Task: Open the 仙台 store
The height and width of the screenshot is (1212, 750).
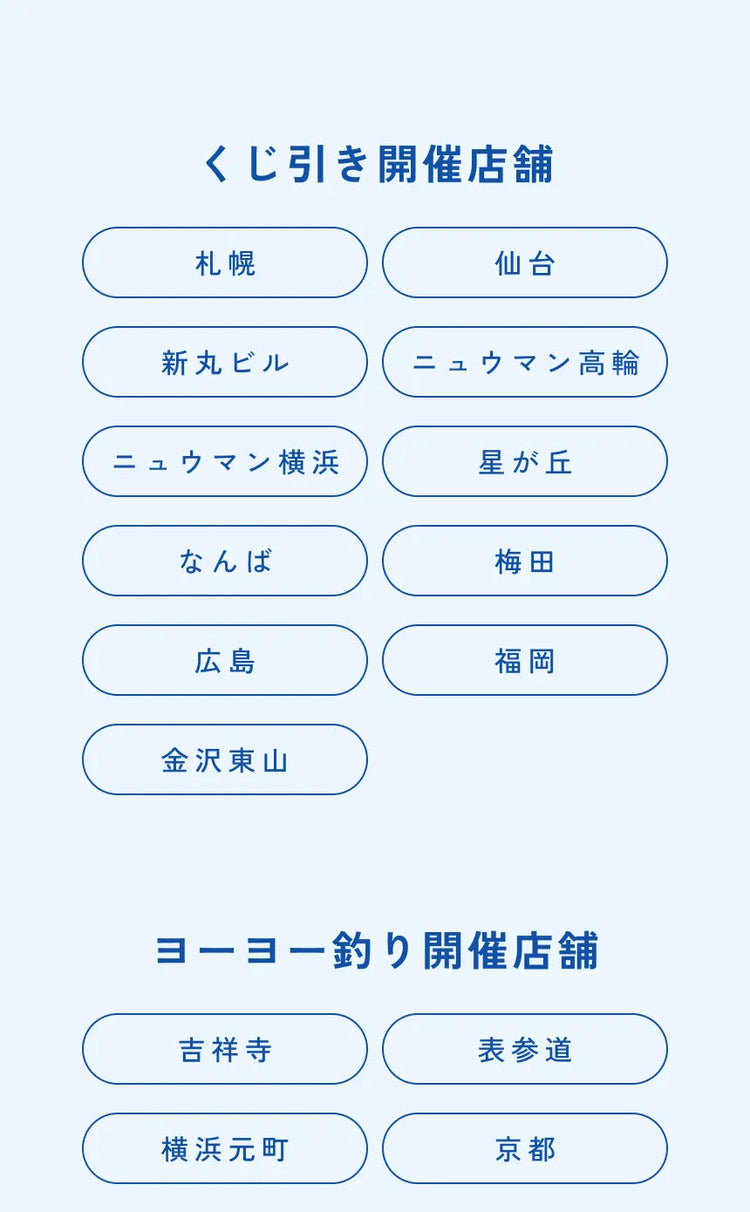Action: click(525, 262)
